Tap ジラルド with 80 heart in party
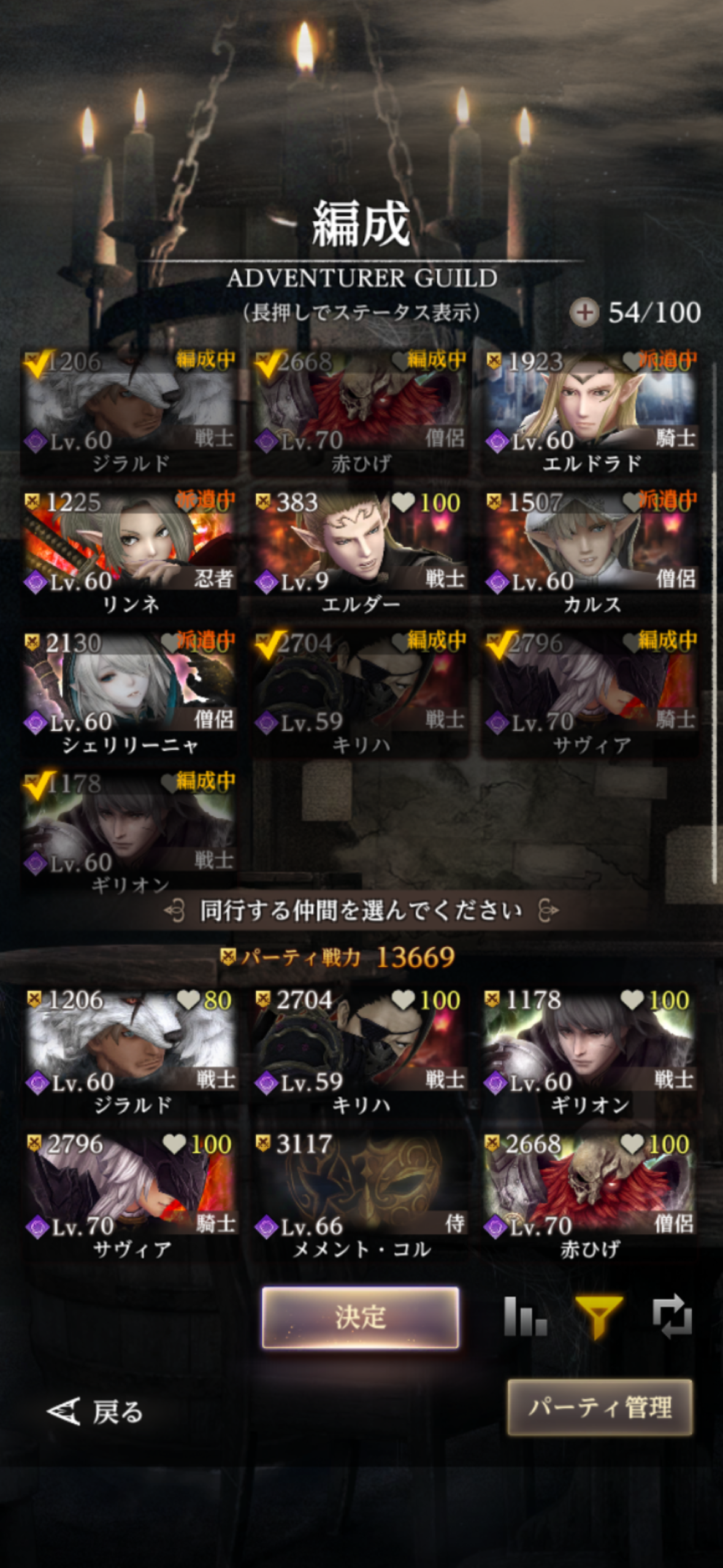Image resolution: width=723 pixels, height=1568 pixels. point(130,1051)
